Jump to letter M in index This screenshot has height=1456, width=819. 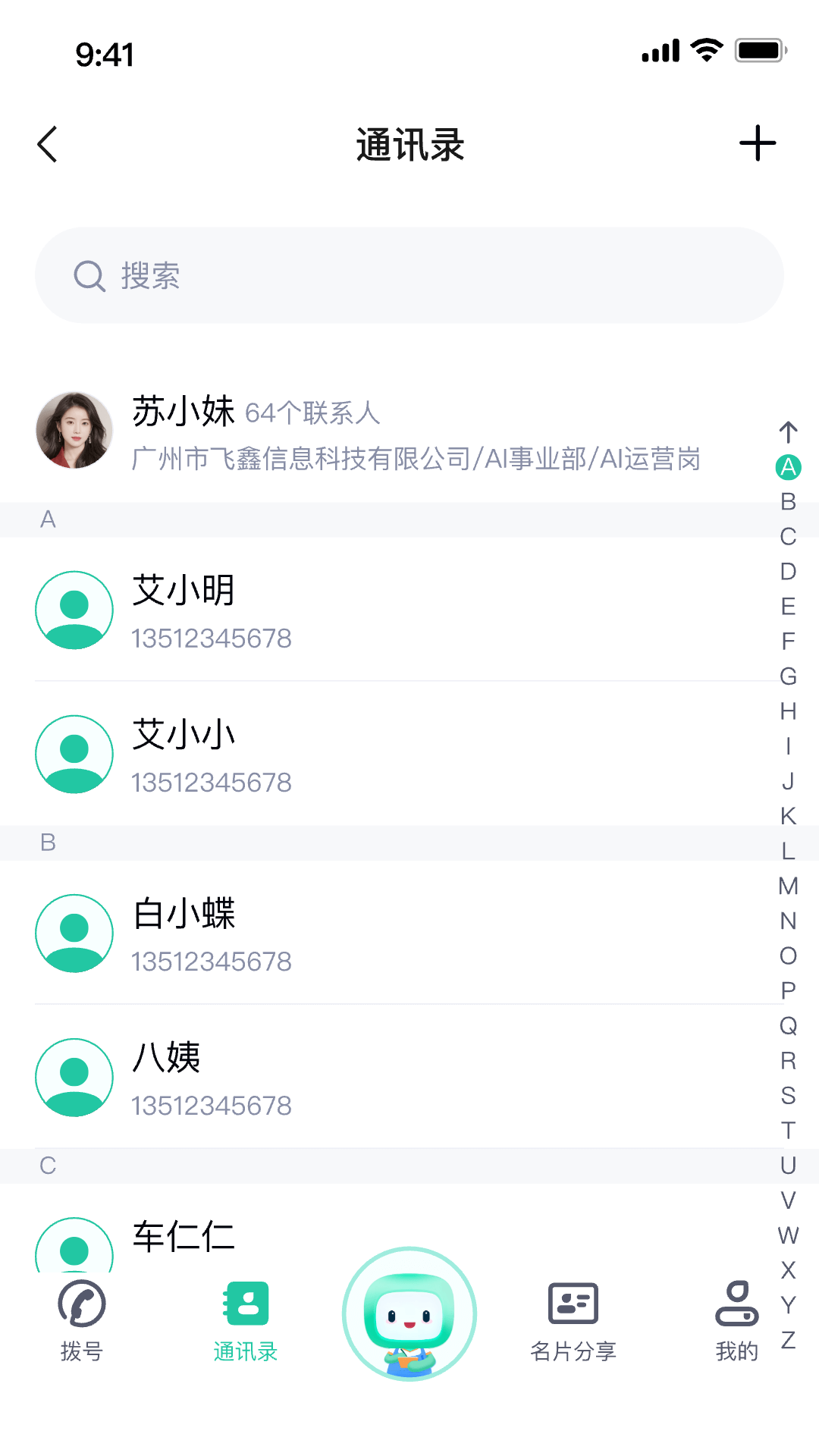(788, 886)
